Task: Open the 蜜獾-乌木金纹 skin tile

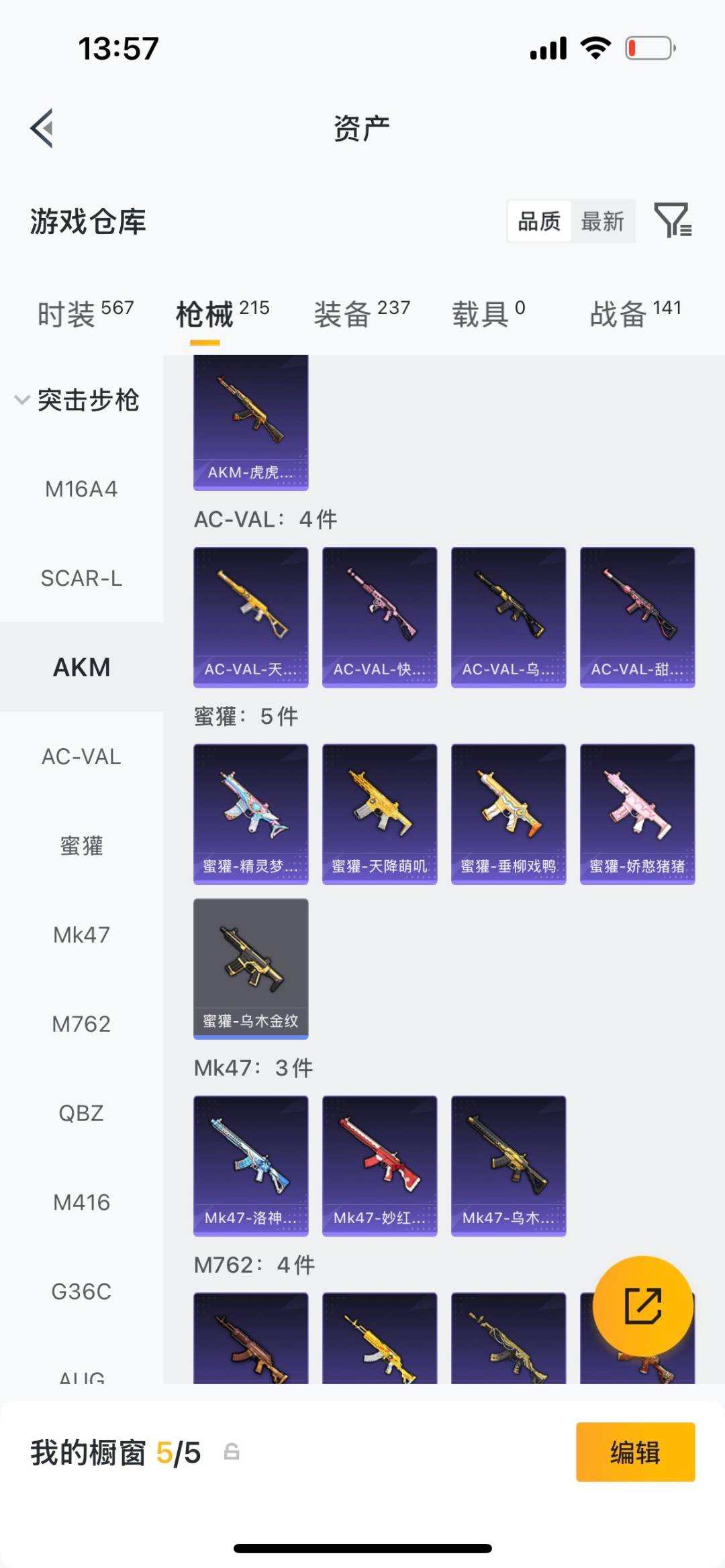Action: [251, 969]
